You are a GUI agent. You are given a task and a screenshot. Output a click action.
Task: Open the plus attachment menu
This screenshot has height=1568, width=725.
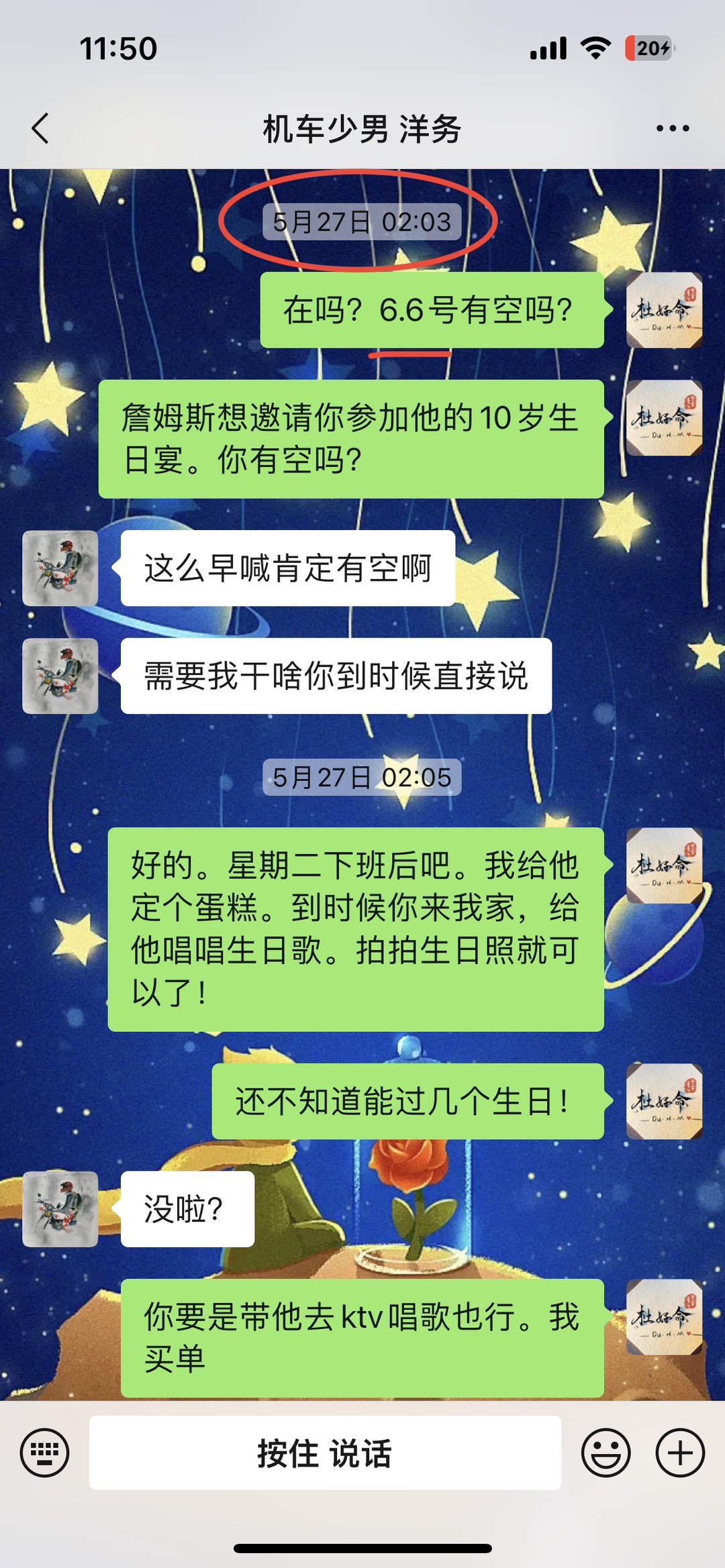[x=679, y=1453]
